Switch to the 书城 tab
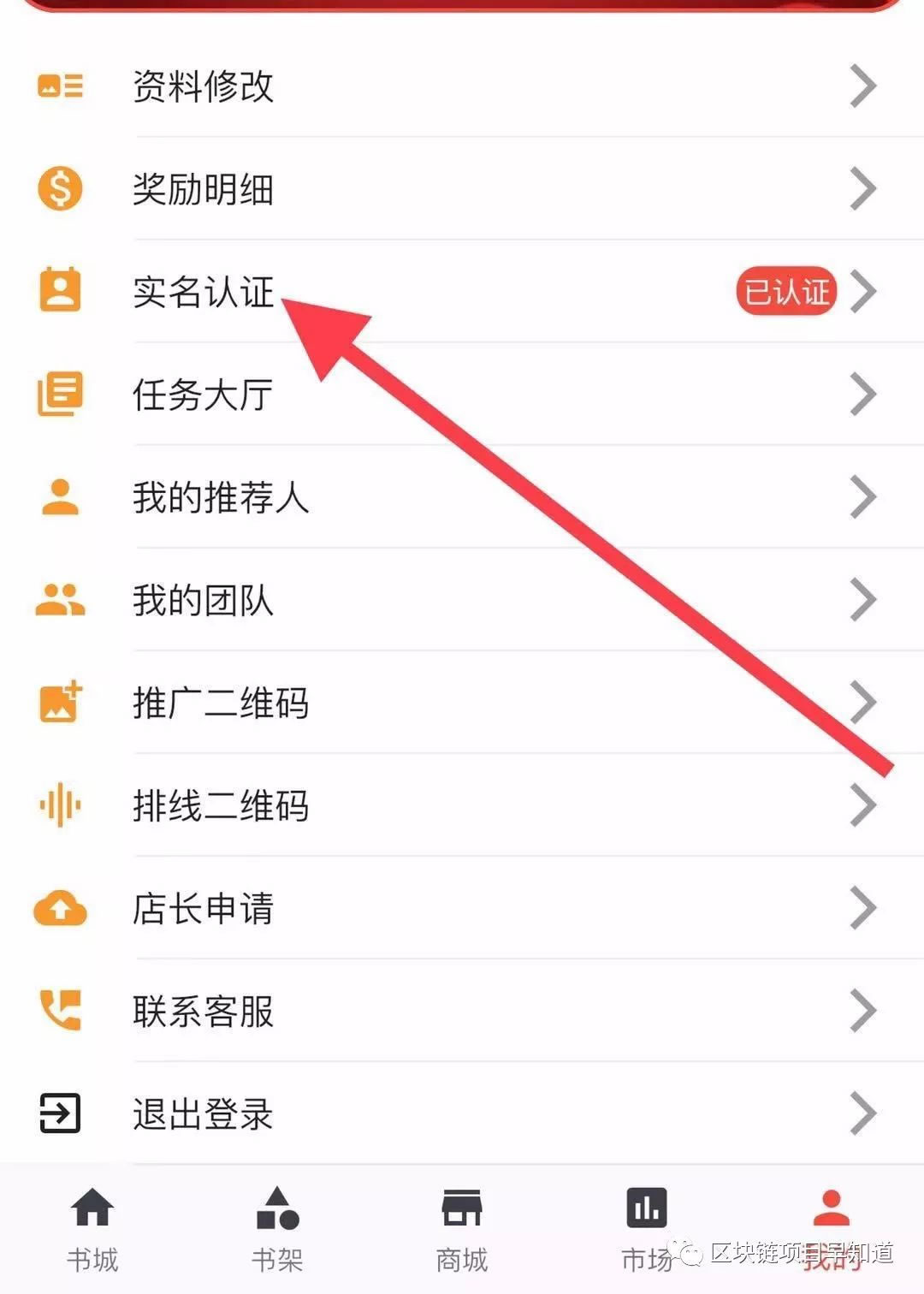924x1294 pixels. [x=92, y=1229]
